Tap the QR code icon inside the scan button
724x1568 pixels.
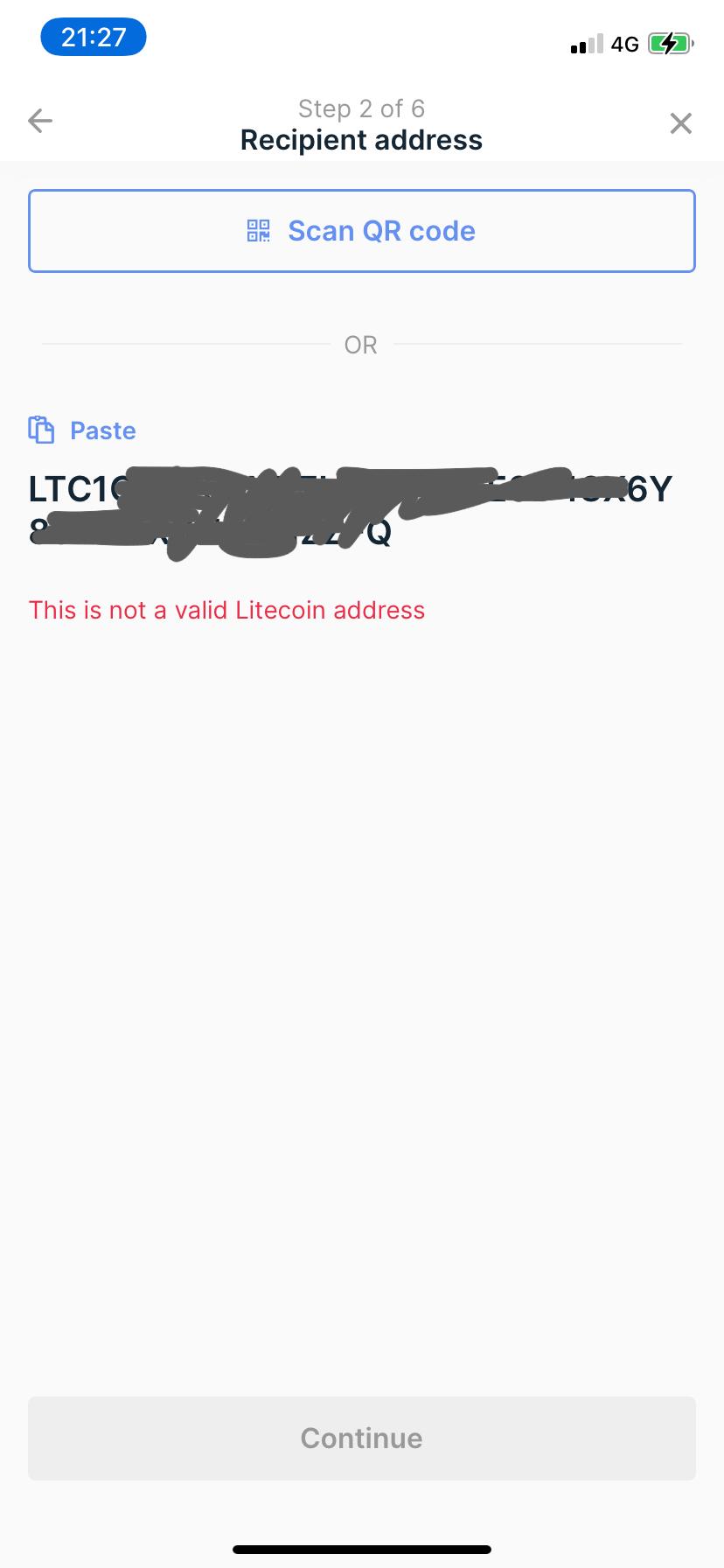coord(258,230)
